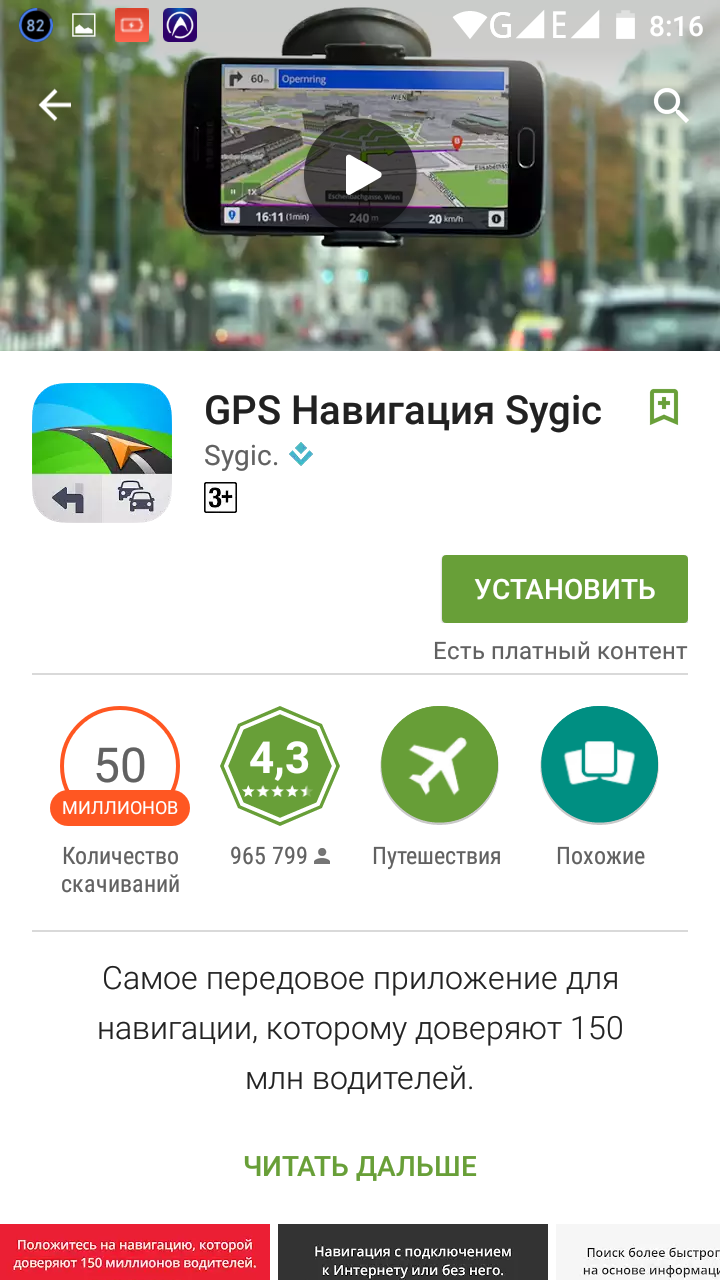Install GPS Навигация Sygic with УСТАНОВИТЬ
This screenshot has width=720, height=1280.
[564, 589]
